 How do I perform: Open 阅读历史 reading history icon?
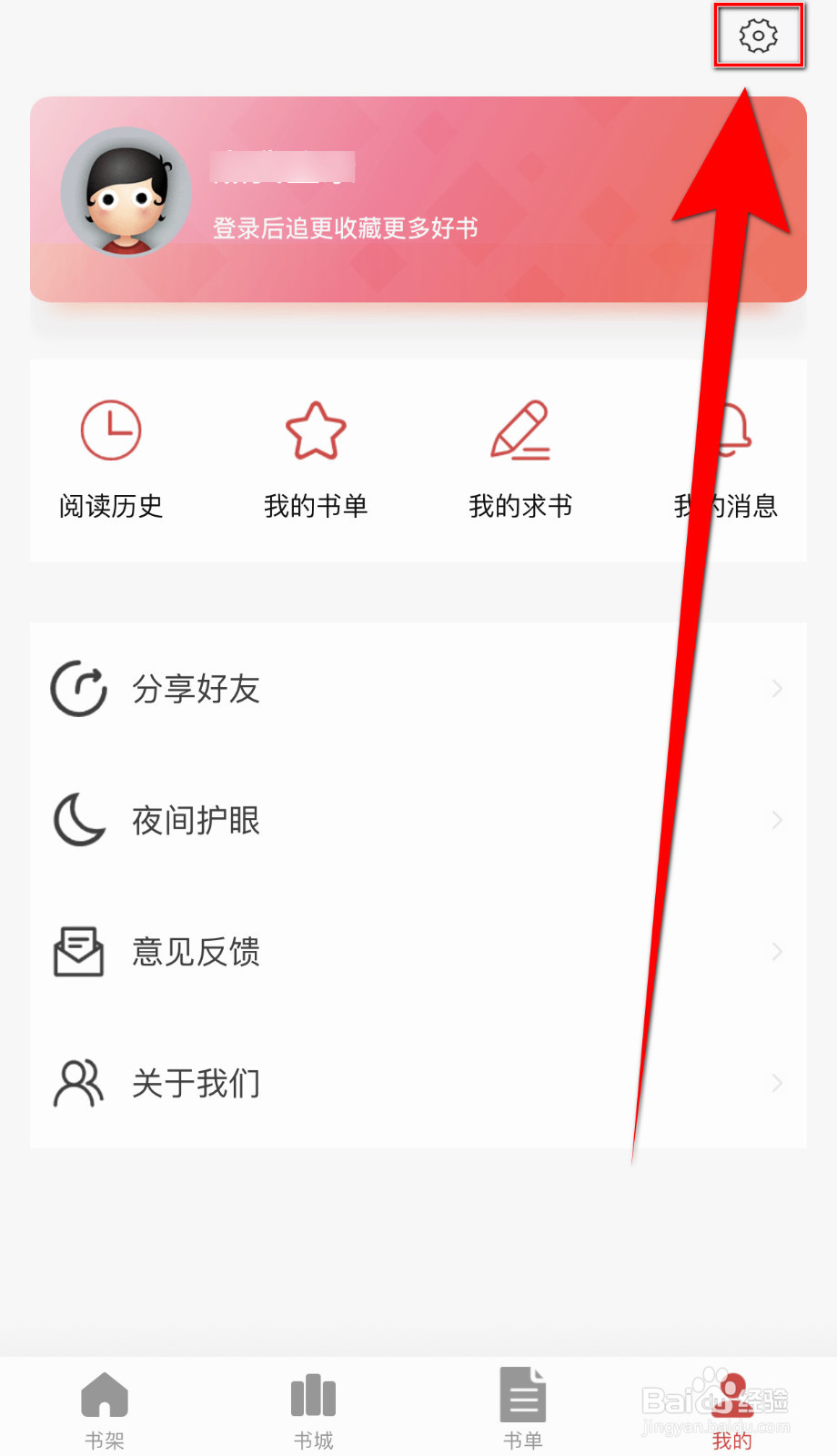click(x=111, y=429)
